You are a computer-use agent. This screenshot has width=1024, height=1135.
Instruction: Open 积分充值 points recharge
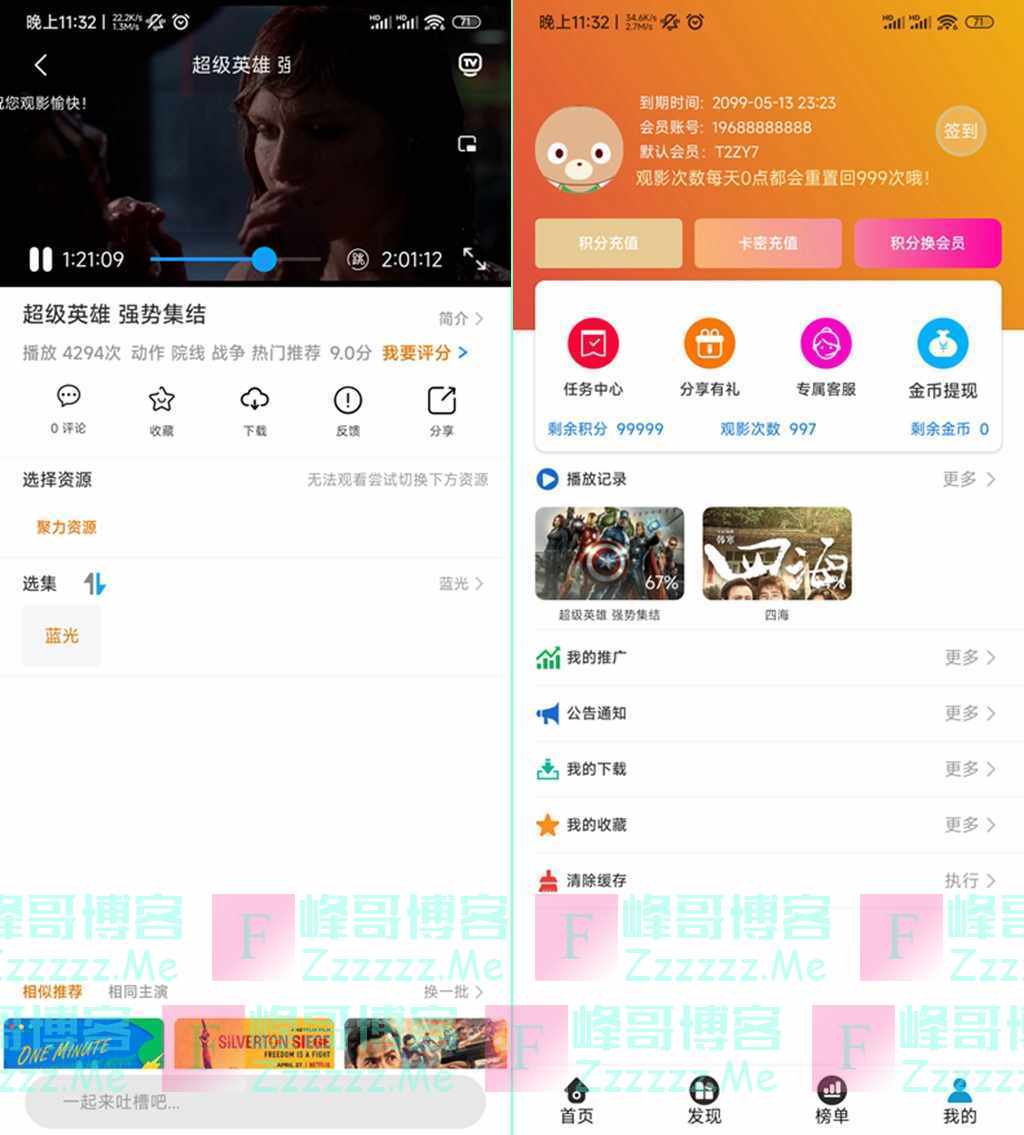click(608, 243)
